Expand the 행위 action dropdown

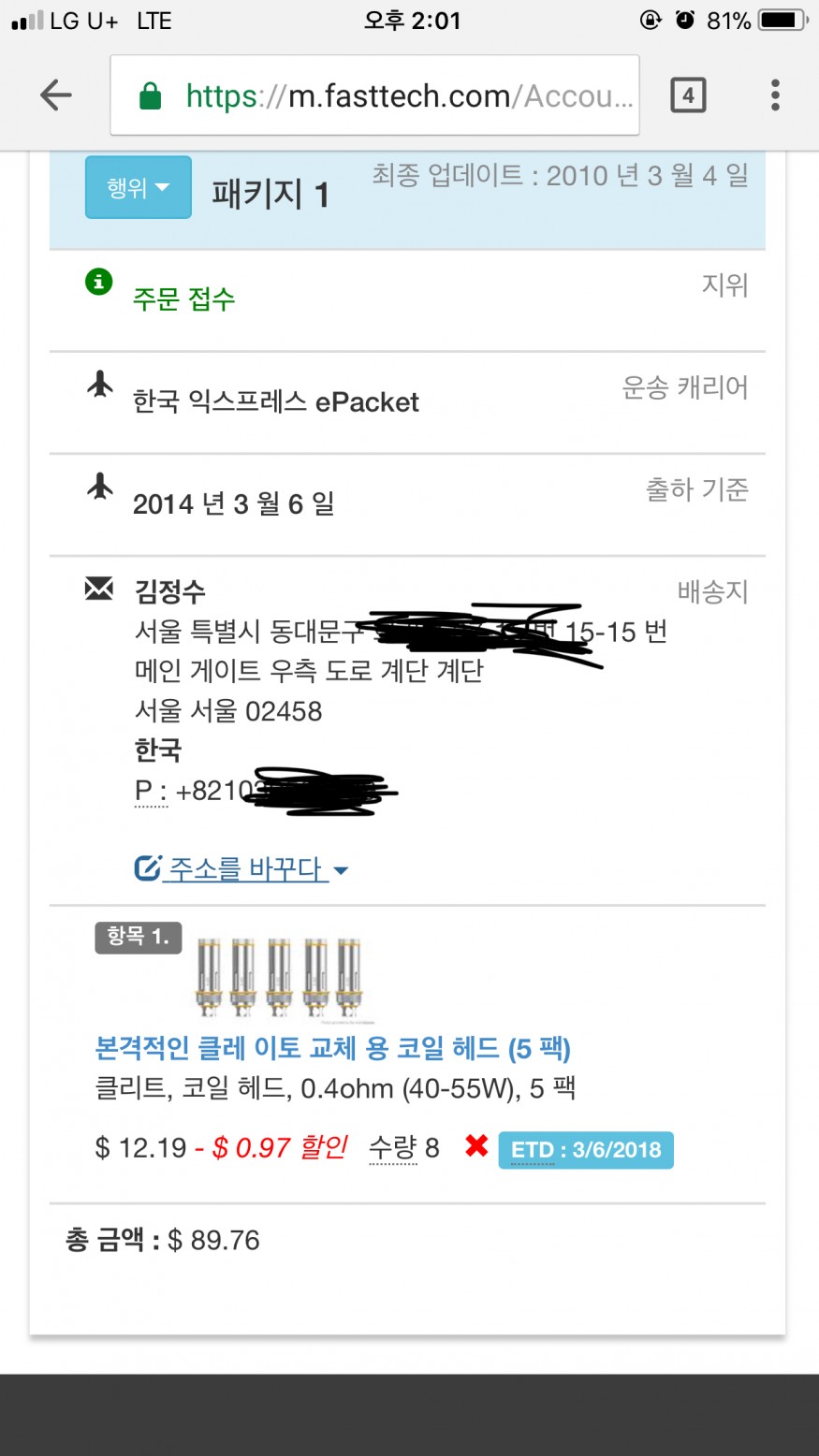tap(139, 187)
